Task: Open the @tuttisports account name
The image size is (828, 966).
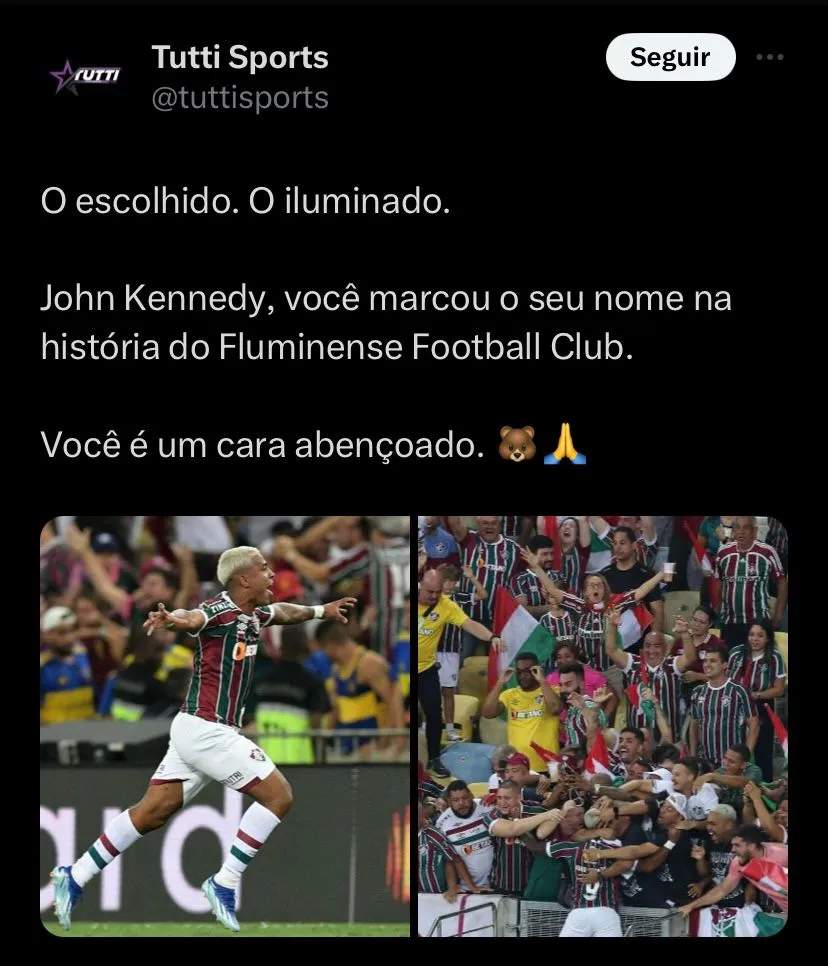Action: 240,98
